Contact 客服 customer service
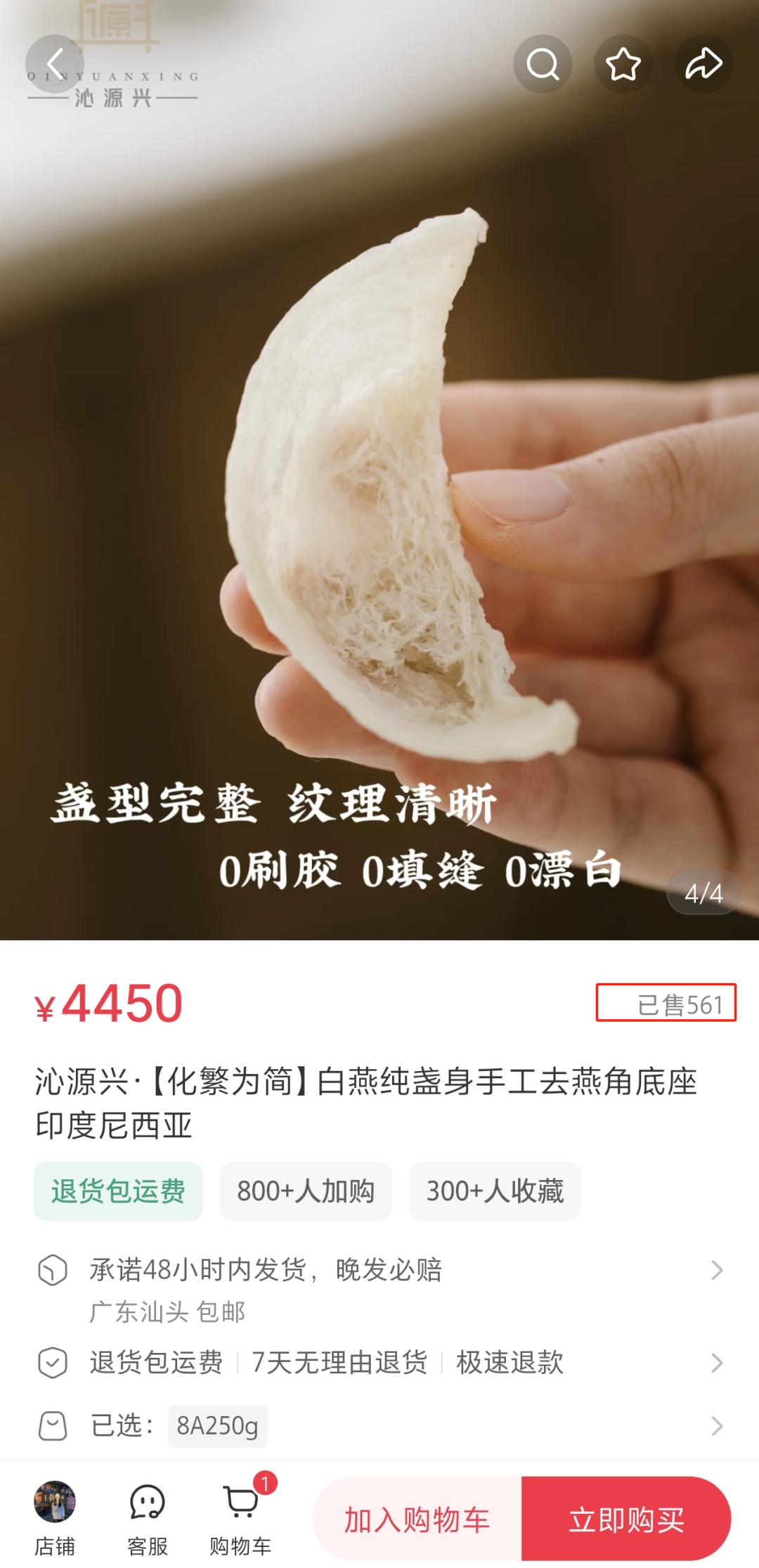759x1568 pixels. point(148,1517)
